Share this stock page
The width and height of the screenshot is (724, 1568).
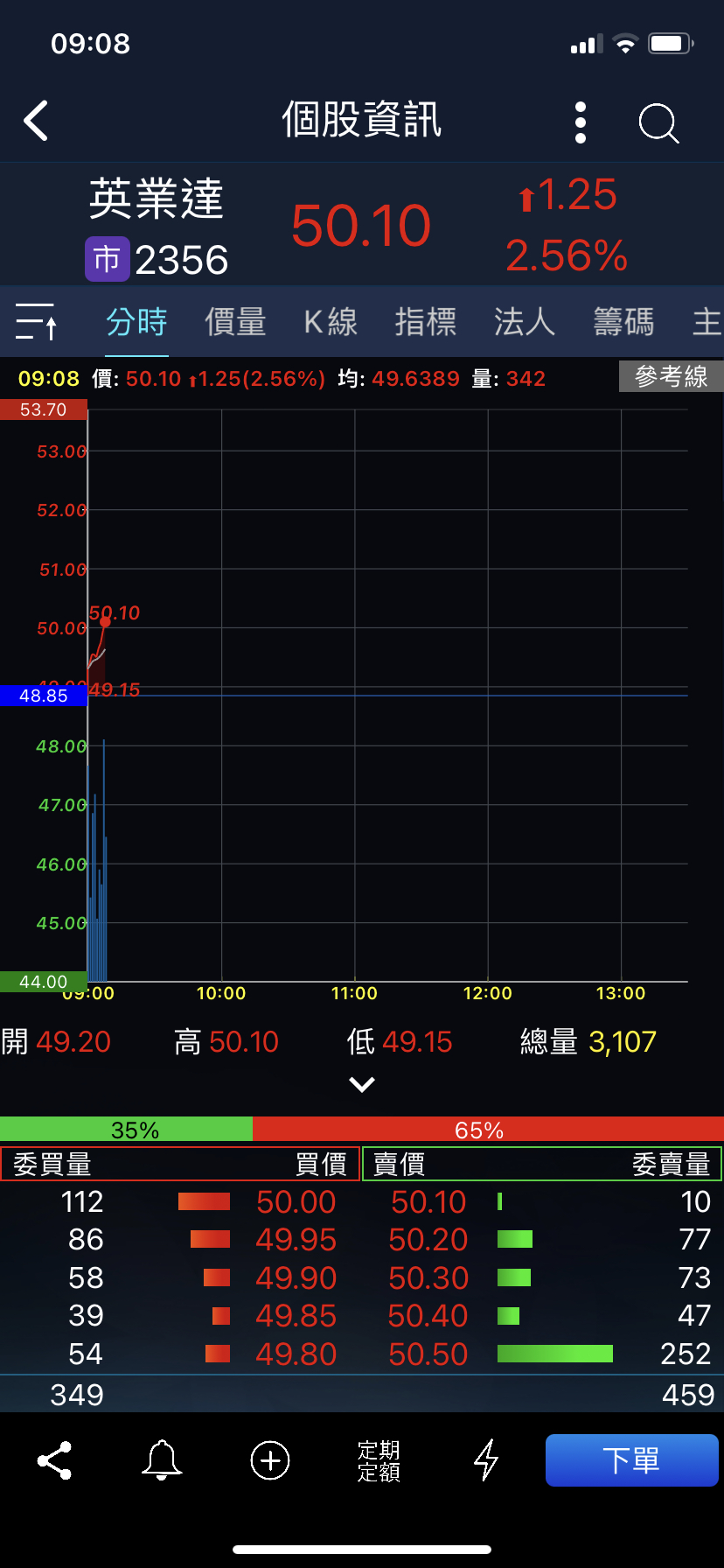pos(54,1460)
